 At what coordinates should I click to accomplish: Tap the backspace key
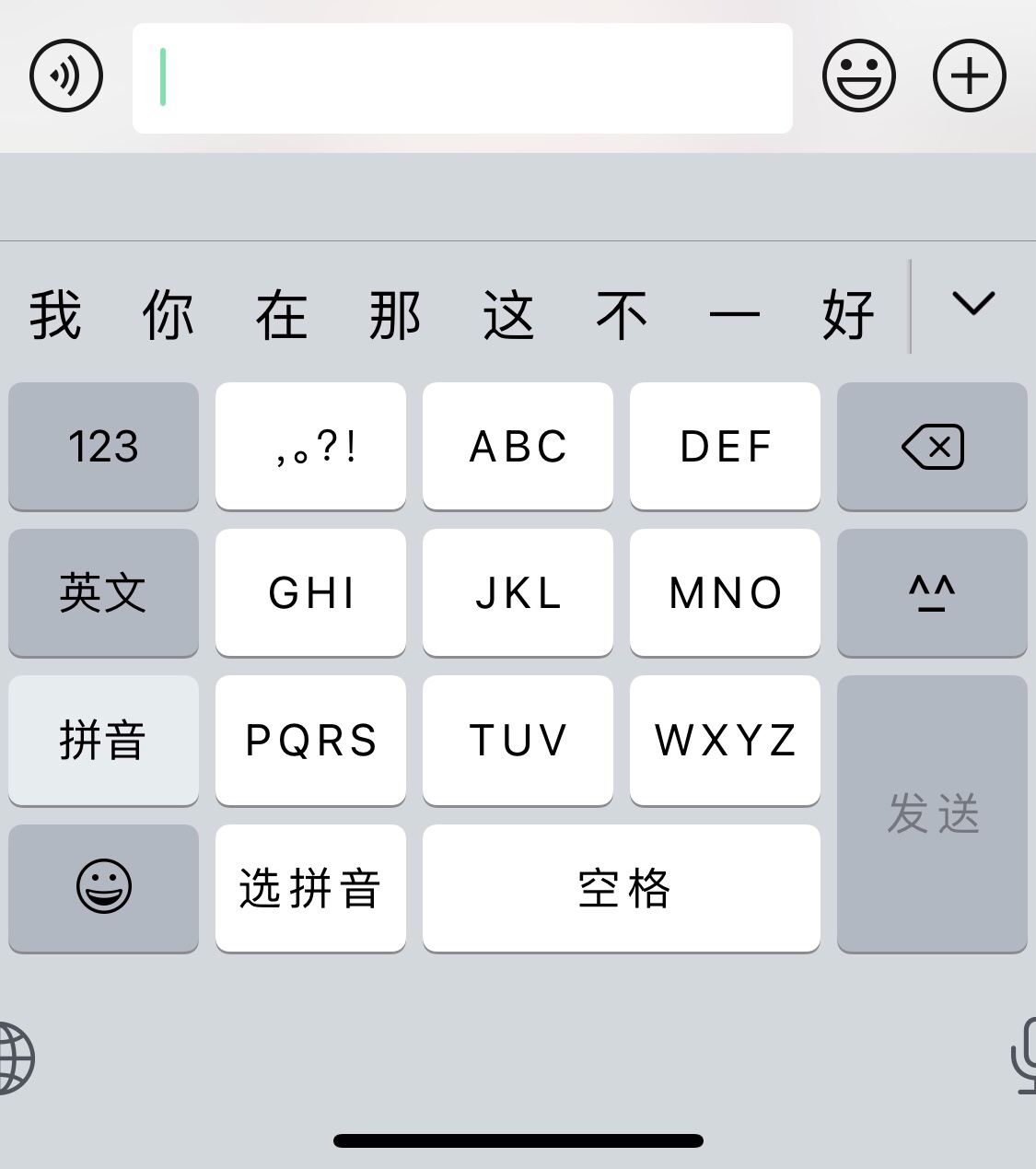(x=932, y=446)
